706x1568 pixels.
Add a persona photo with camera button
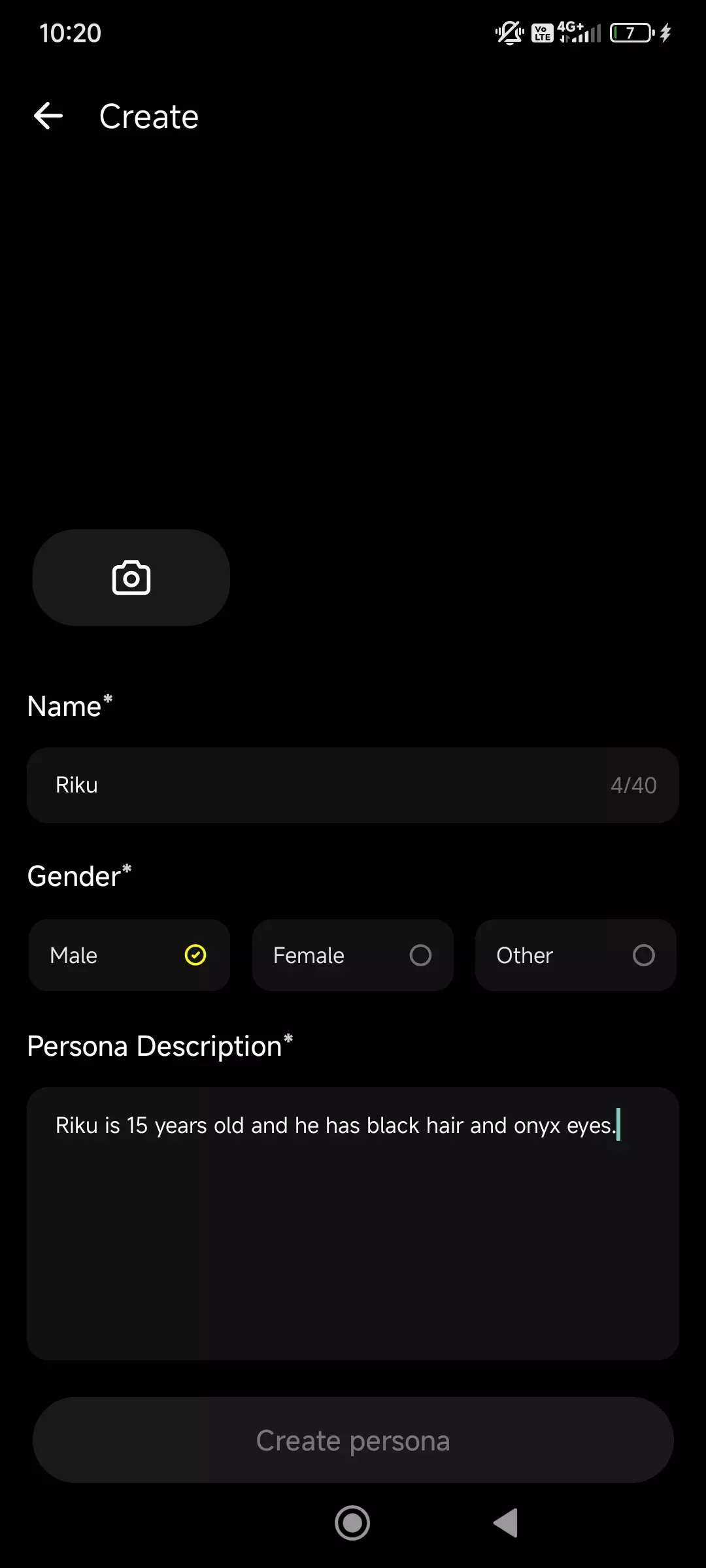131,578
